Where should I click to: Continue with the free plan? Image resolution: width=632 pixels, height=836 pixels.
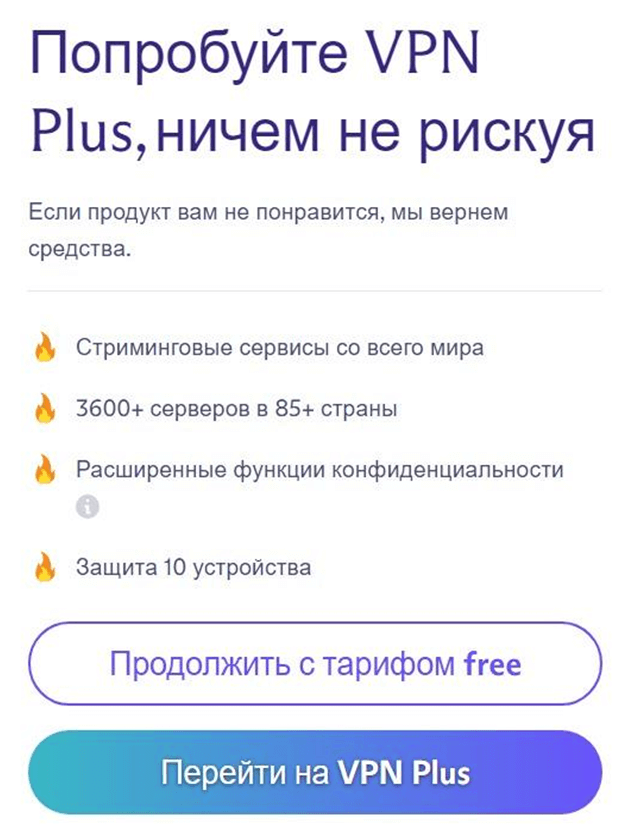315,663
